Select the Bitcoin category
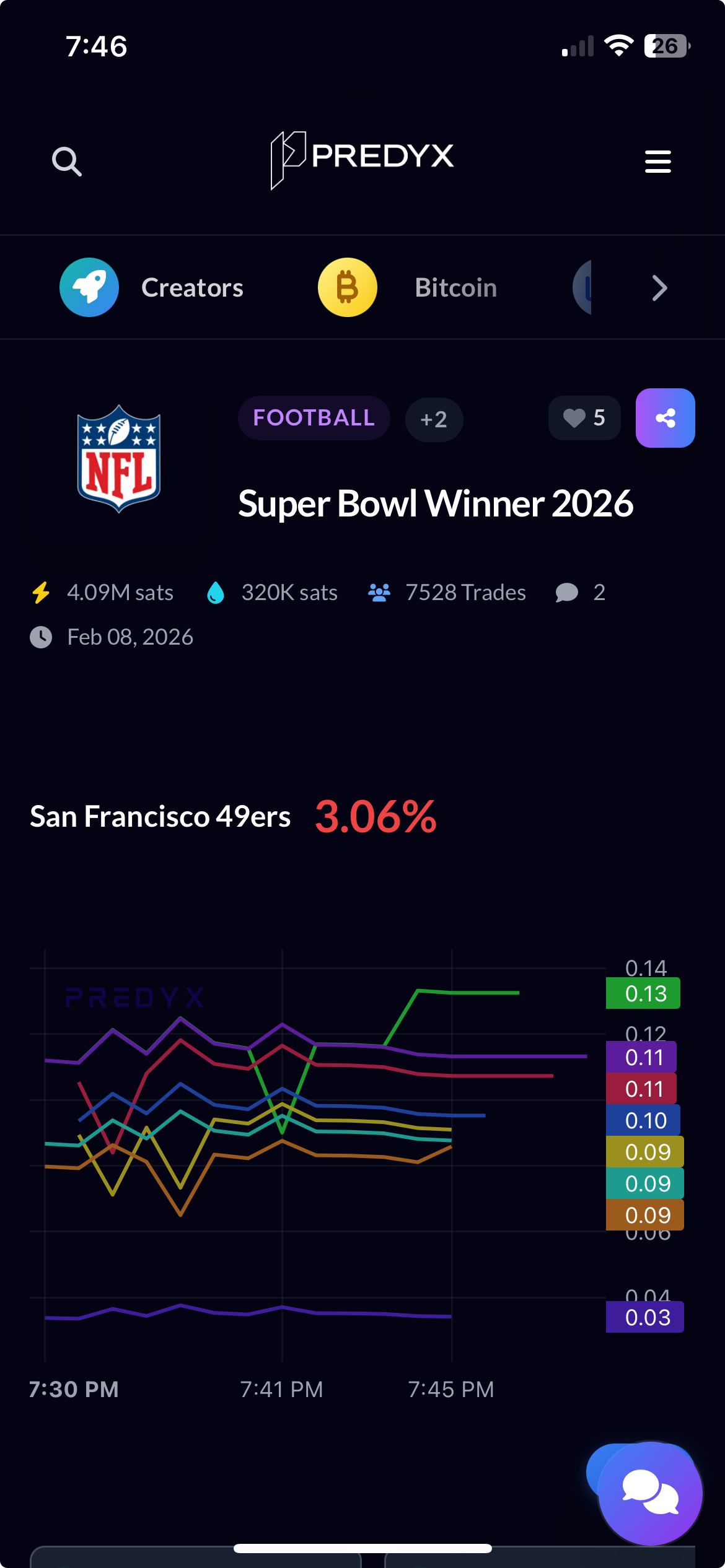The width and height of the screenshot is (725, 1568). tap(409, 287)
